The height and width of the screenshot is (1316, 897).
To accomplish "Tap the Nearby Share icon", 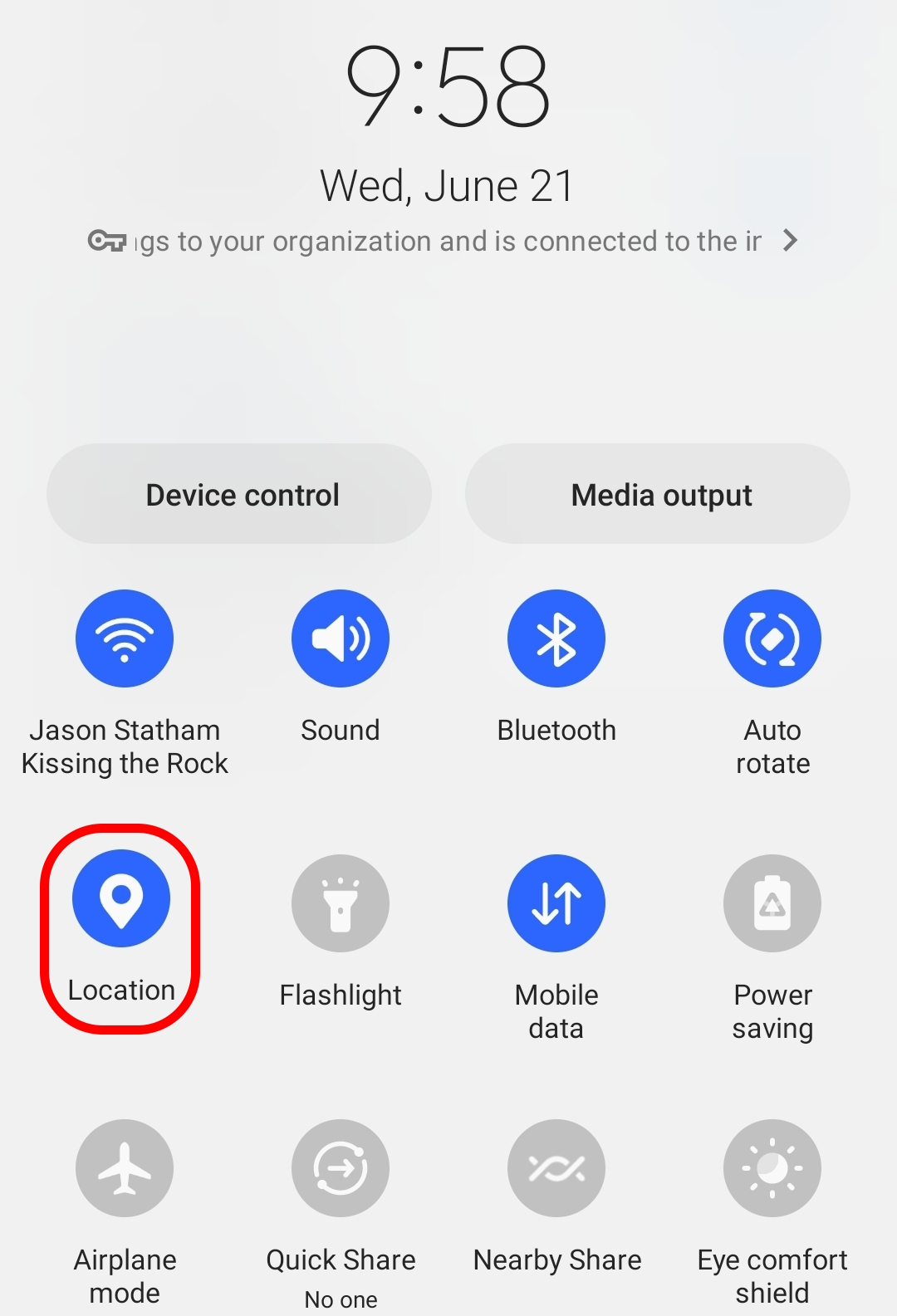I will pyautogui.click(x=556, y=1167).
